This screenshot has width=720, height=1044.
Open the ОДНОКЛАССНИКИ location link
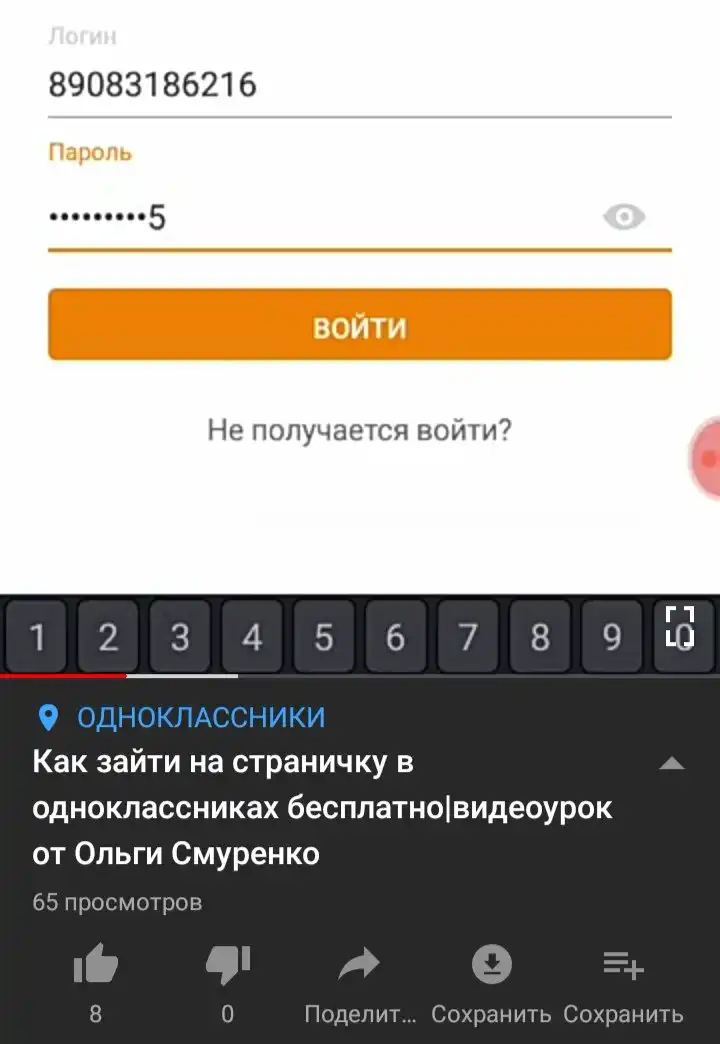click(x=200, y=717)
